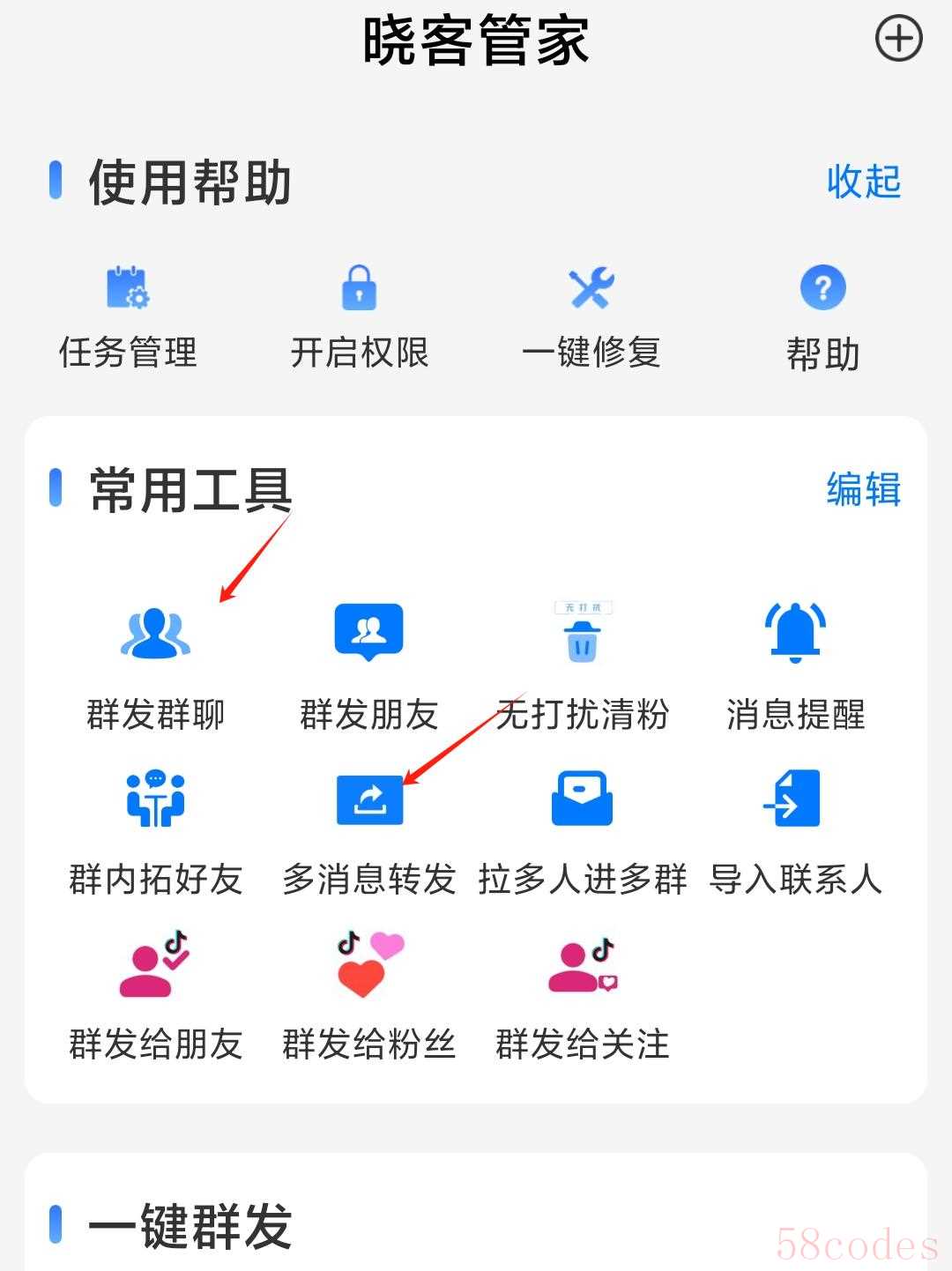952x1271 pixels.
Task: Tap 编辑 to edit common tools
Action: pos(863,489)
